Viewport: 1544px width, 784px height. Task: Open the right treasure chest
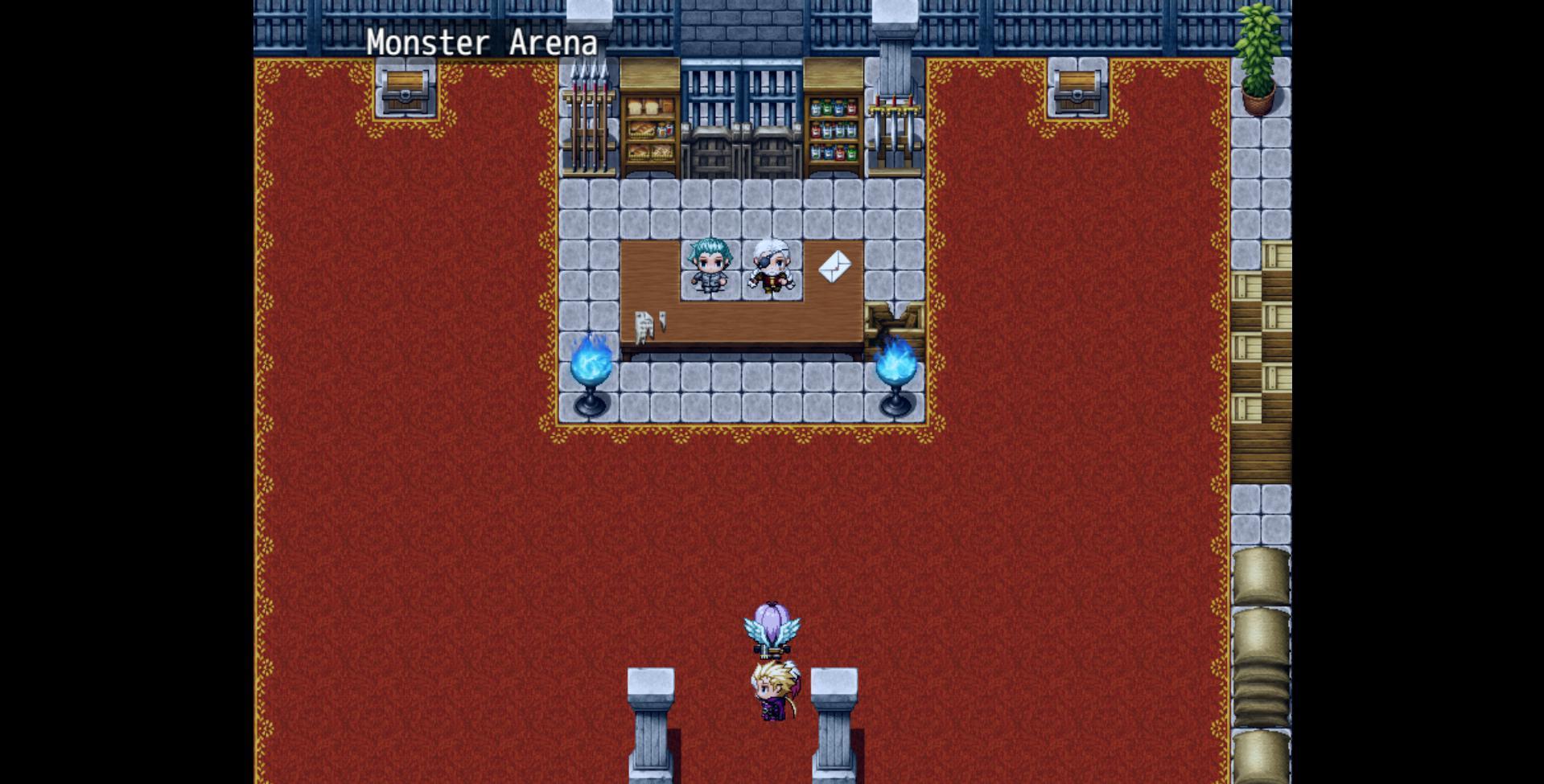click(1077, 92)
